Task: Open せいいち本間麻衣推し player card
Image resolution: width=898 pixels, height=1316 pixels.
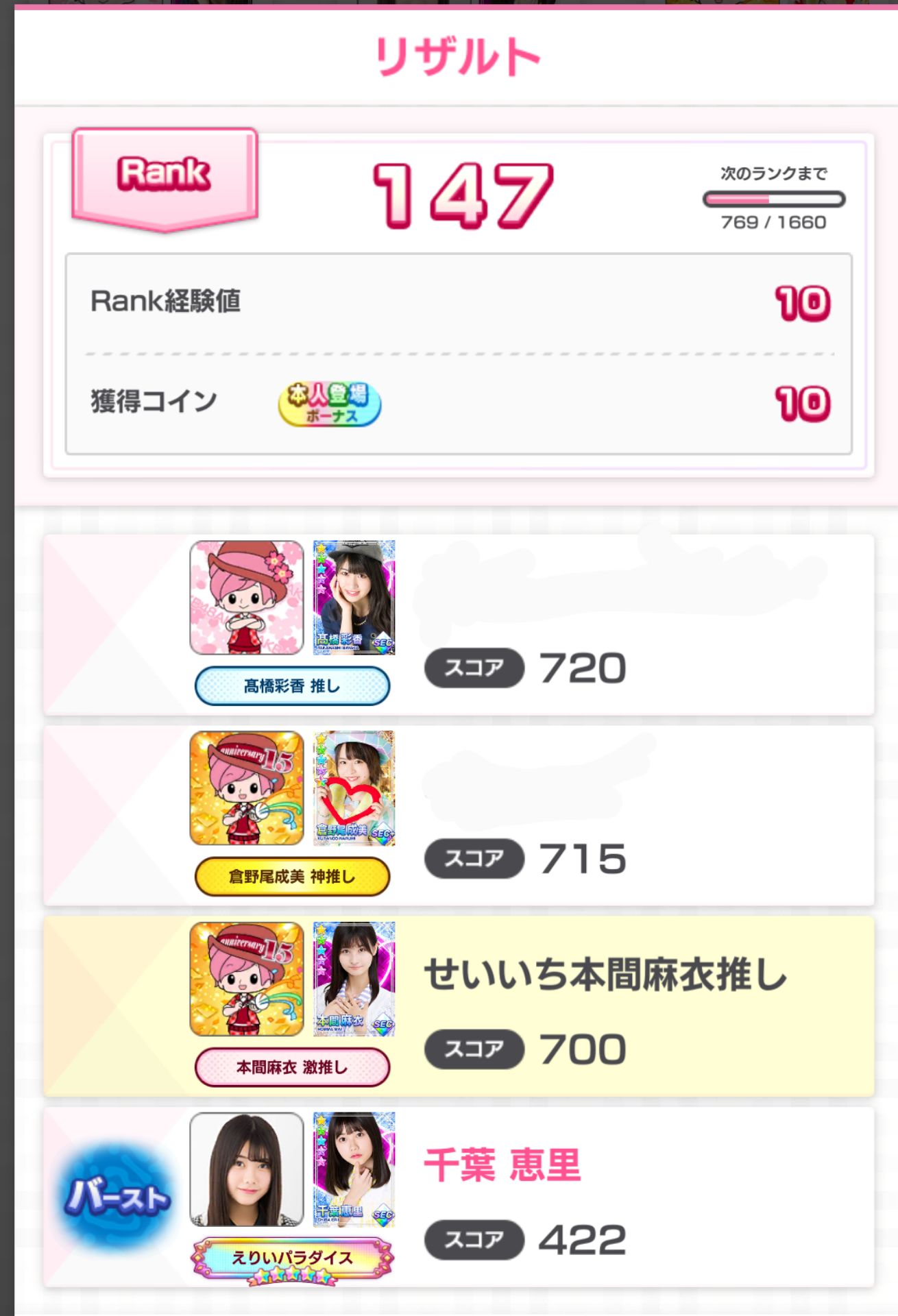Action: coord(458,1006)
